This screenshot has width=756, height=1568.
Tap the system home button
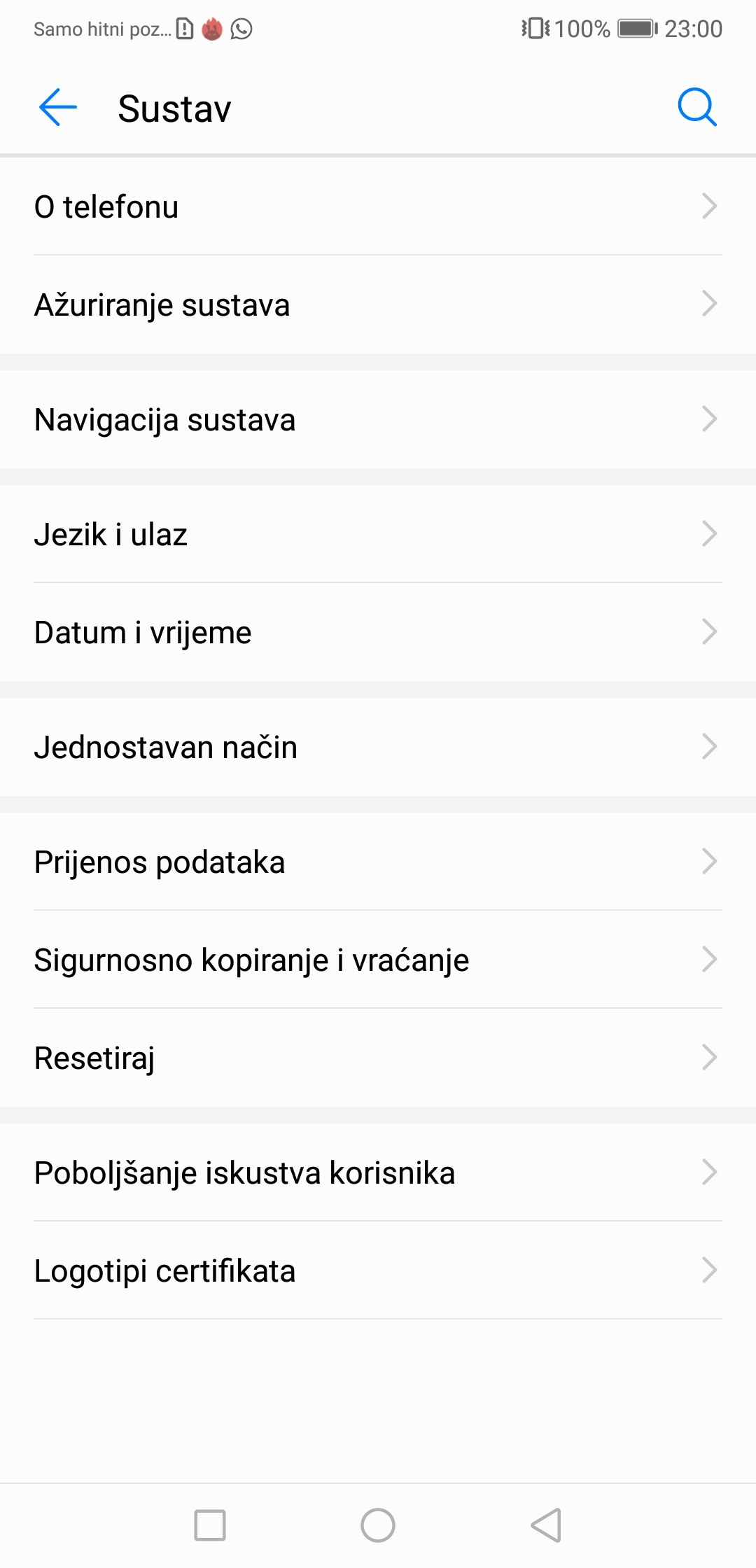[x=378, y=1525]
